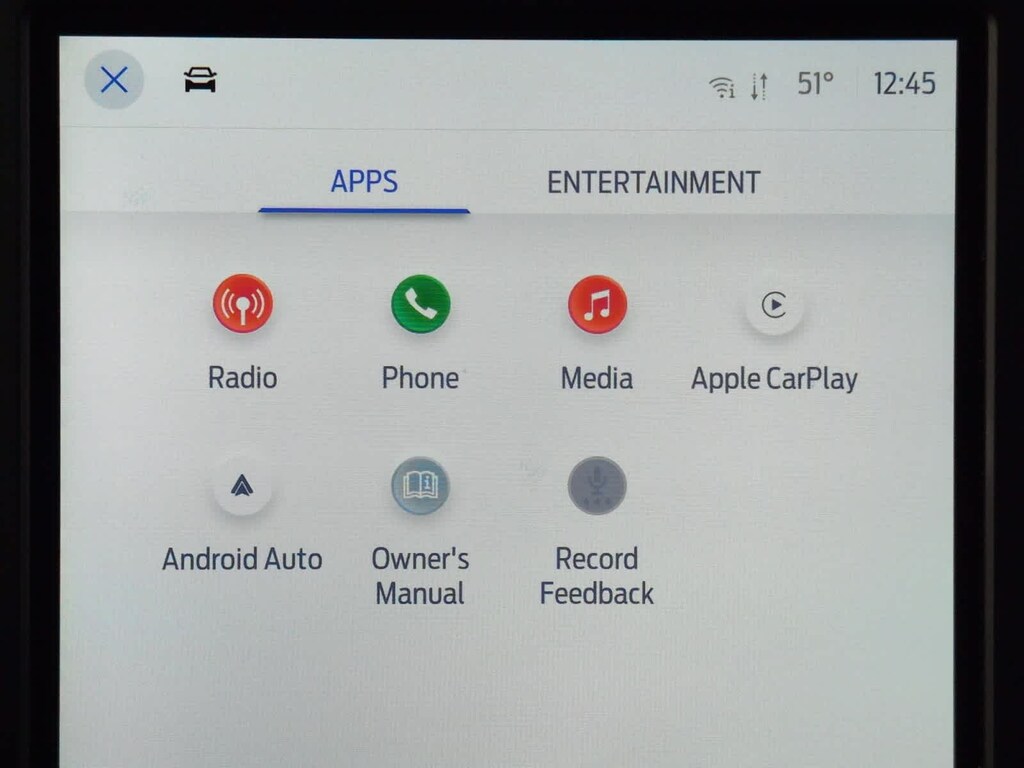Start Apple CarPlay
1024x768 pixels.
(774, 305)
